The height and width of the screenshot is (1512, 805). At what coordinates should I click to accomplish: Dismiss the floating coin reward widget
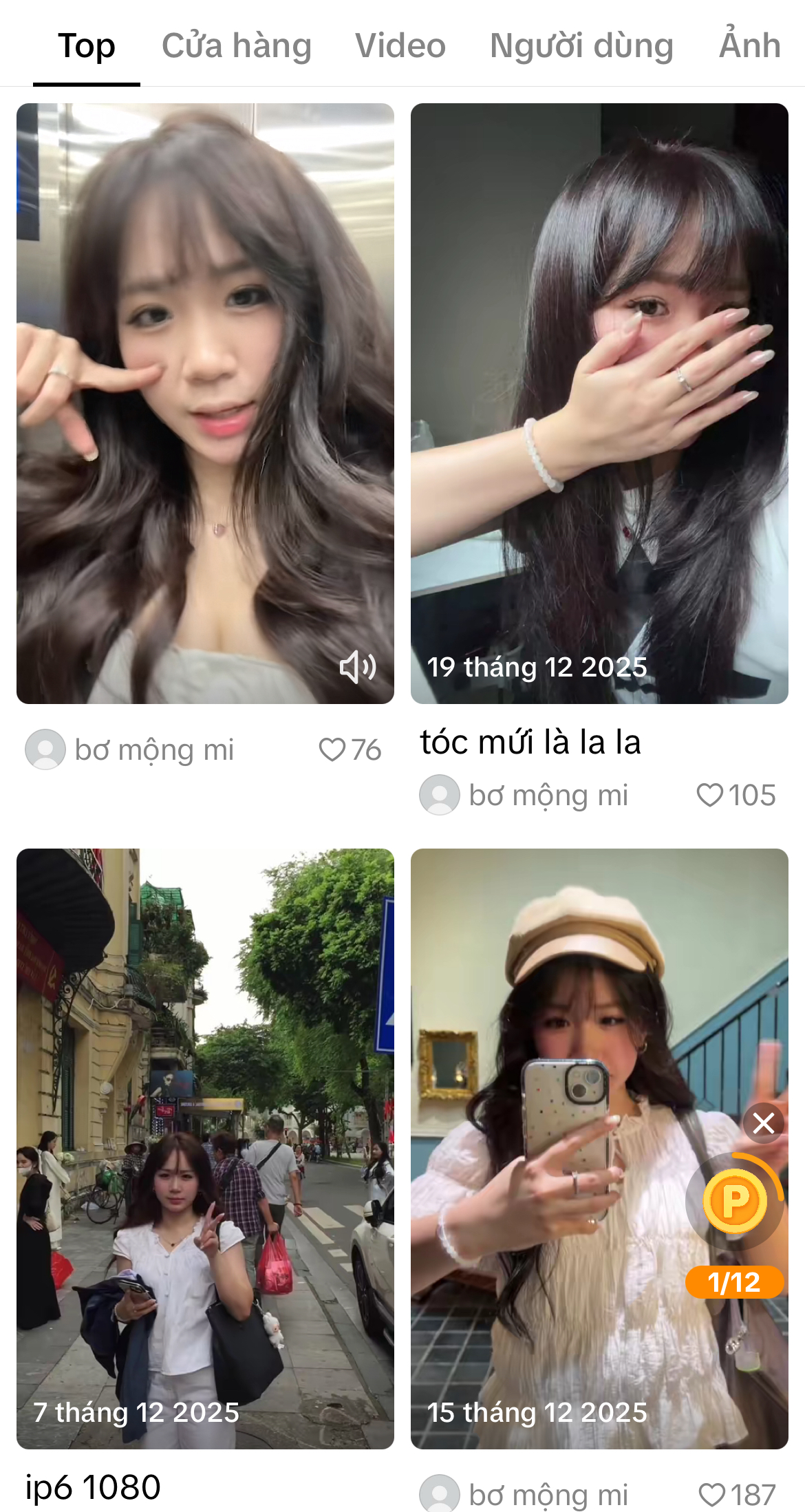pyautogui.click(x=764, y=1123)
